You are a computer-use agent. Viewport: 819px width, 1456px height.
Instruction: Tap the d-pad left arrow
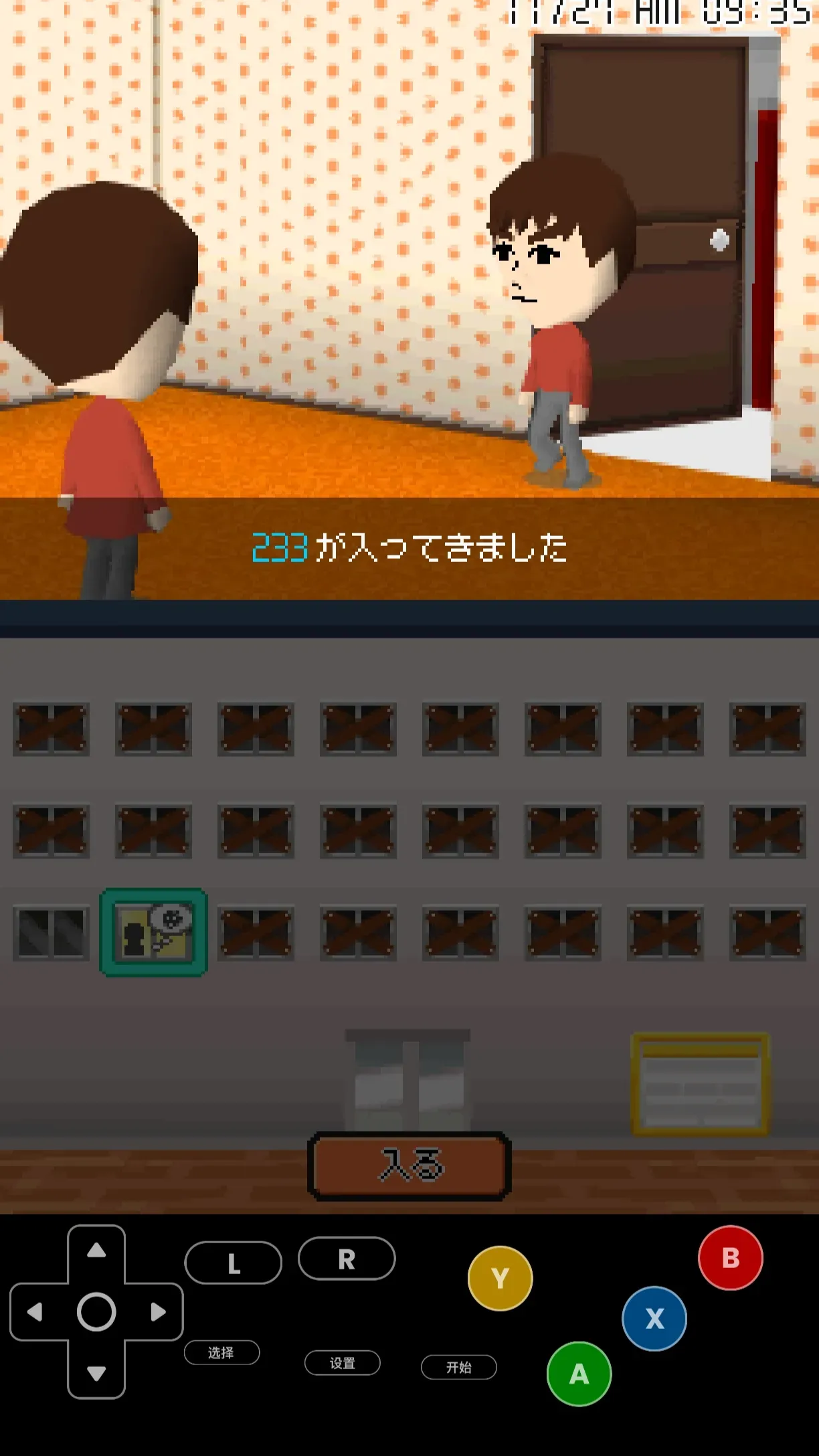(35, 1312)
